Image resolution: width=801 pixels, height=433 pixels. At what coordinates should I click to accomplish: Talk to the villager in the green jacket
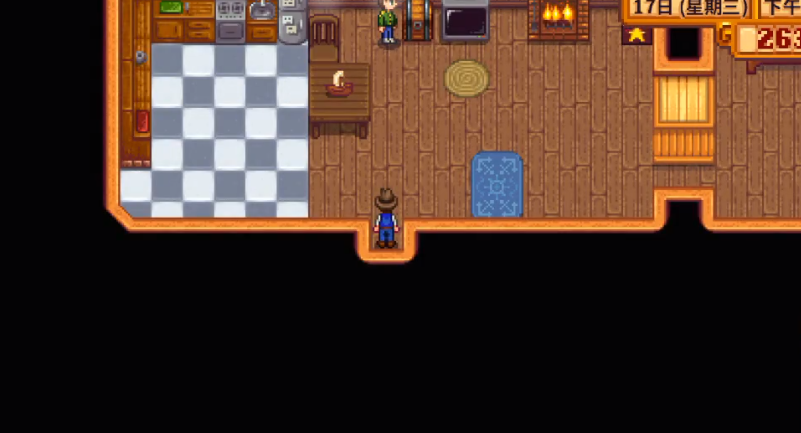point(388,22)
